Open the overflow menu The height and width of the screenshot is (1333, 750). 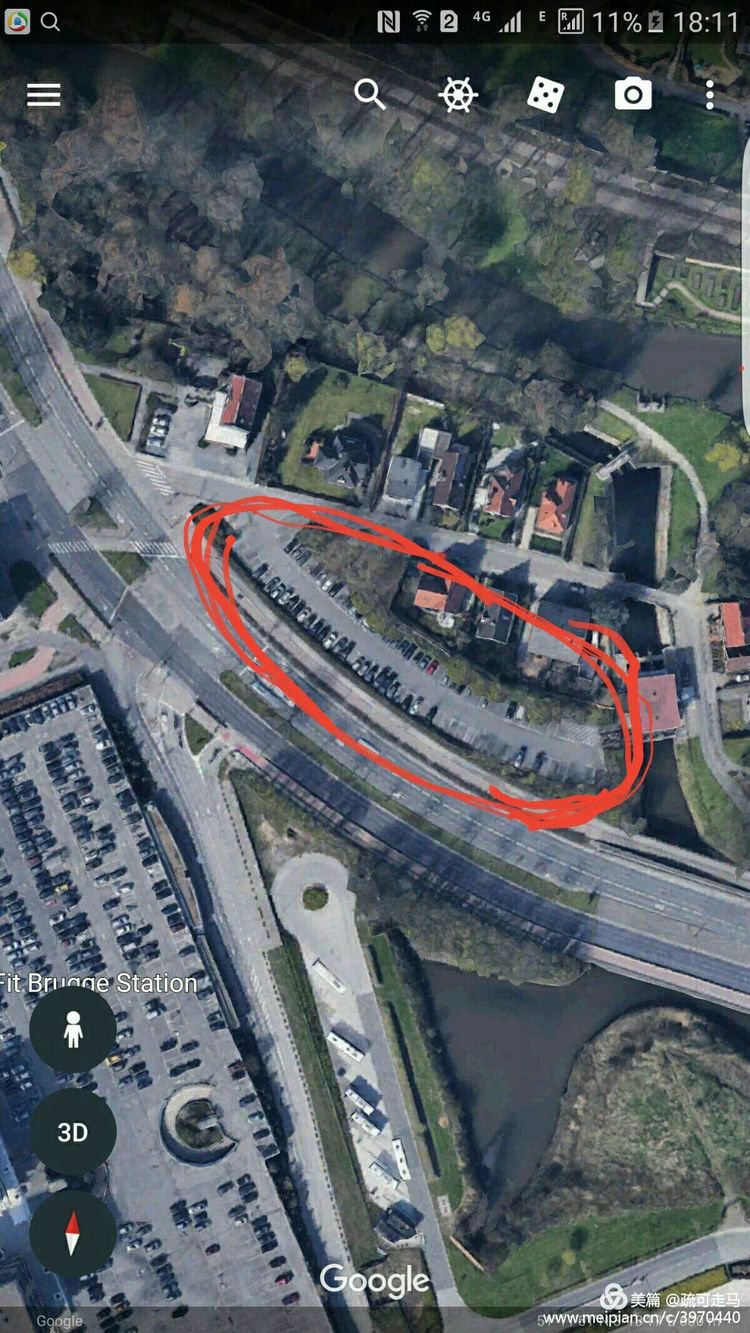click(710, 95)
